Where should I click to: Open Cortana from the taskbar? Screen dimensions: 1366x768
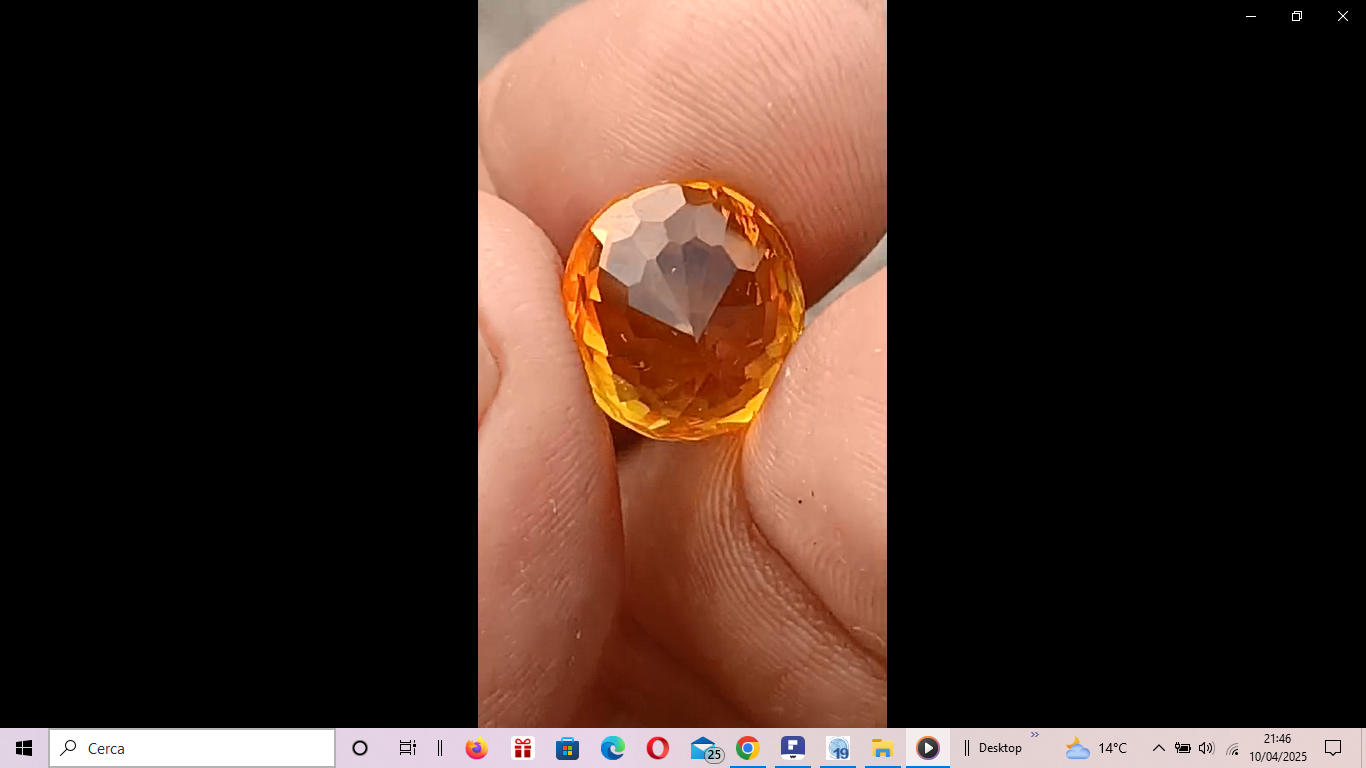coord(360,748)
